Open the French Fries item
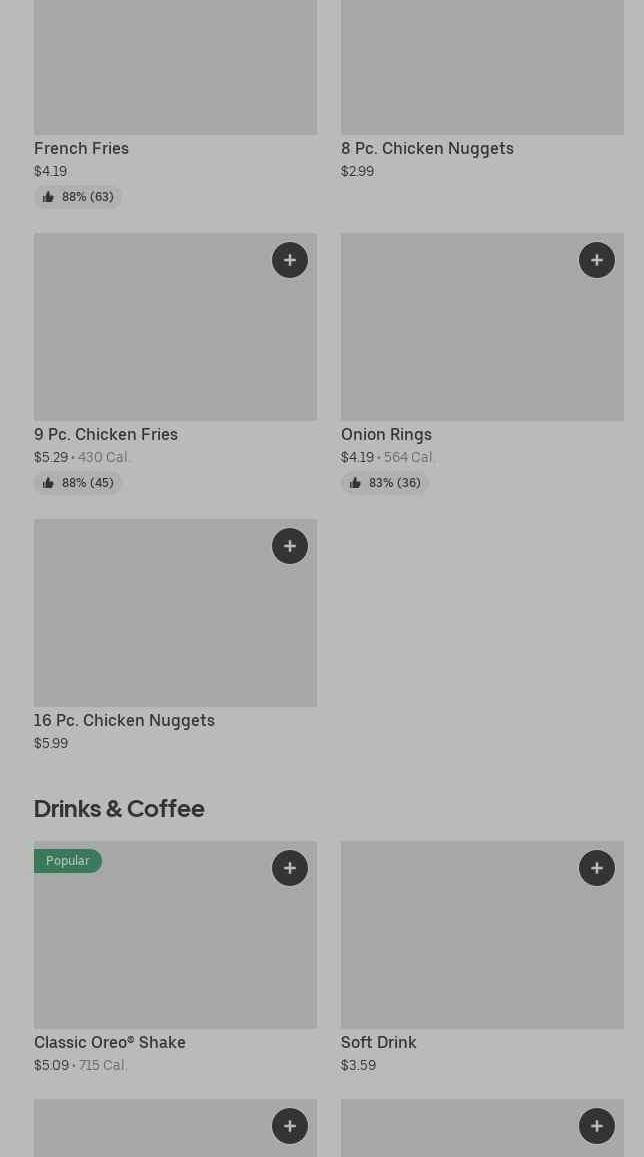The height and width of the screenshot is (1157, 644). [x=176, y=104]
